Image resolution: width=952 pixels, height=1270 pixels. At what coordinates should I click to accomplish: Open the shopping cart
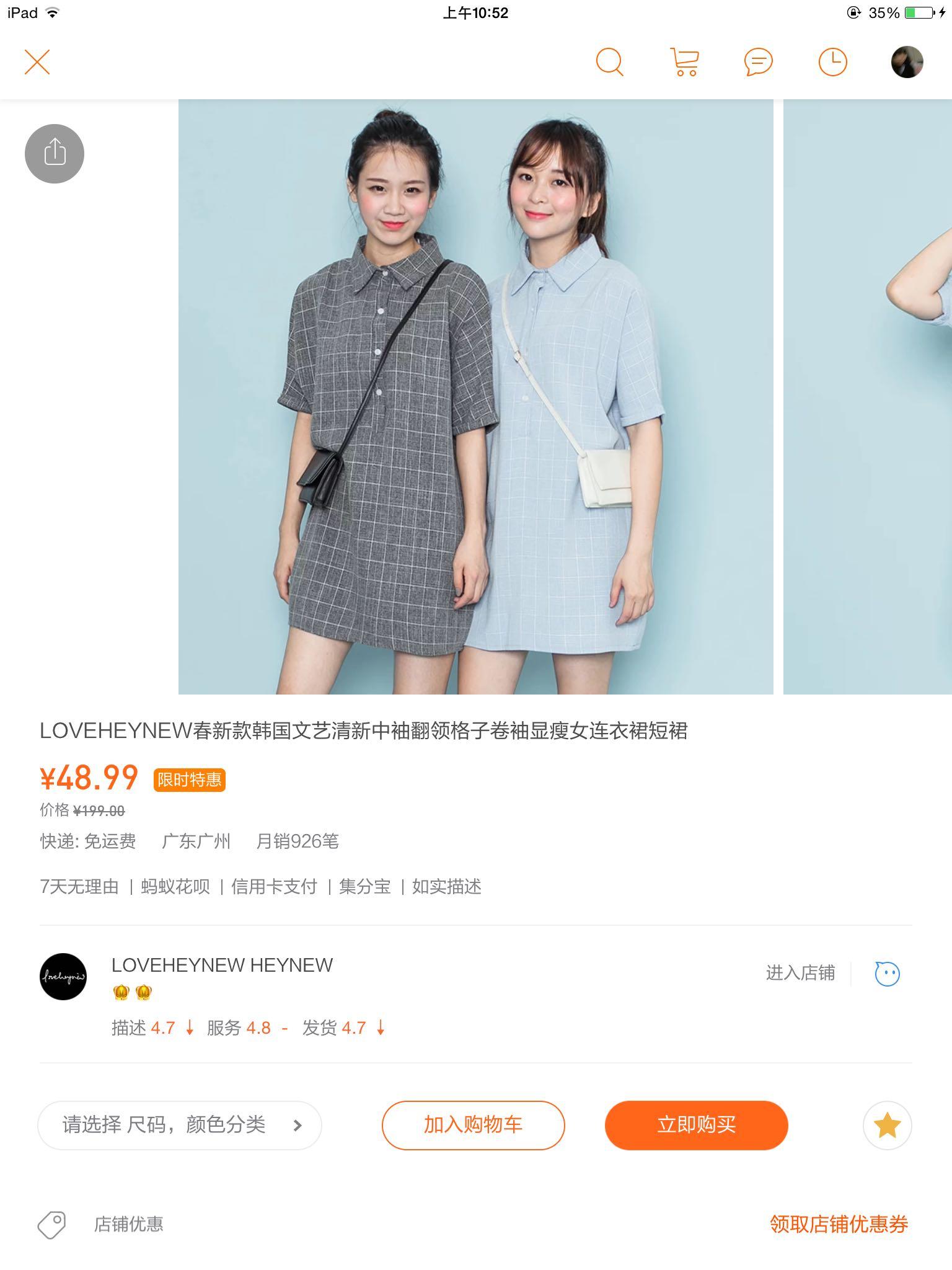(x=684, y=62)
